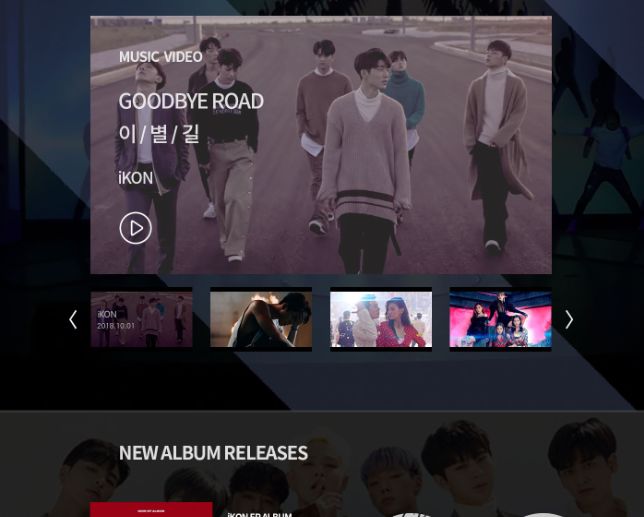Show next music video thumbnails
This screenshot has height=517, width=644.
click(x=569, y=319)
